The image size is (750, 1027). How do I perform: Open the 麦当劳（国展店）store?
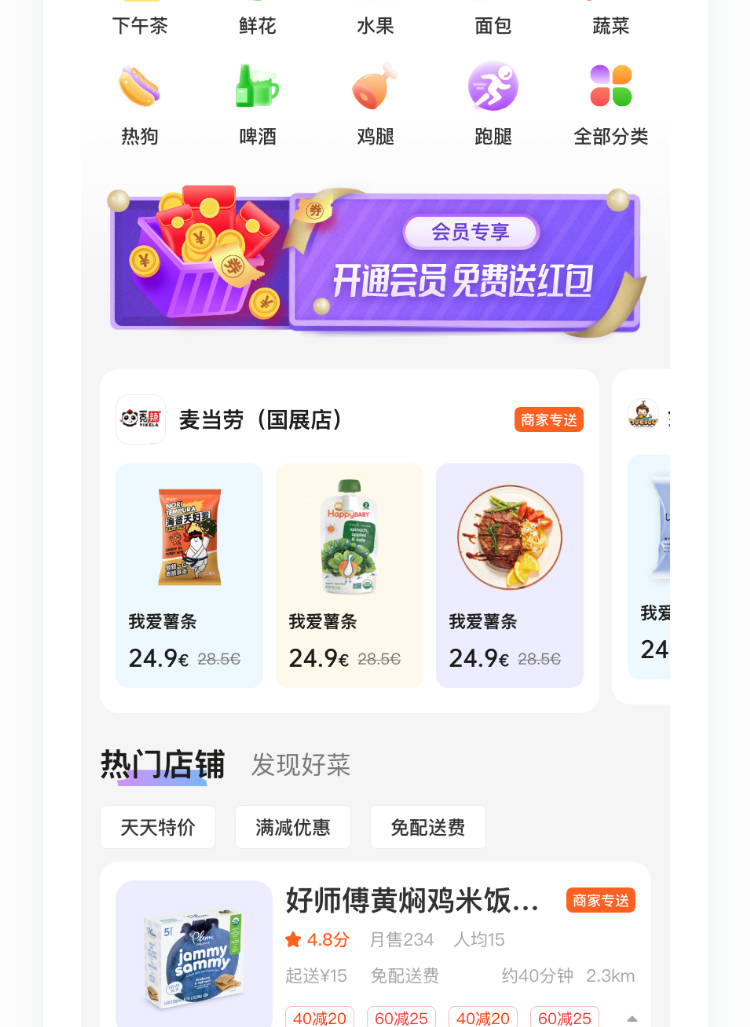(260, 420)
